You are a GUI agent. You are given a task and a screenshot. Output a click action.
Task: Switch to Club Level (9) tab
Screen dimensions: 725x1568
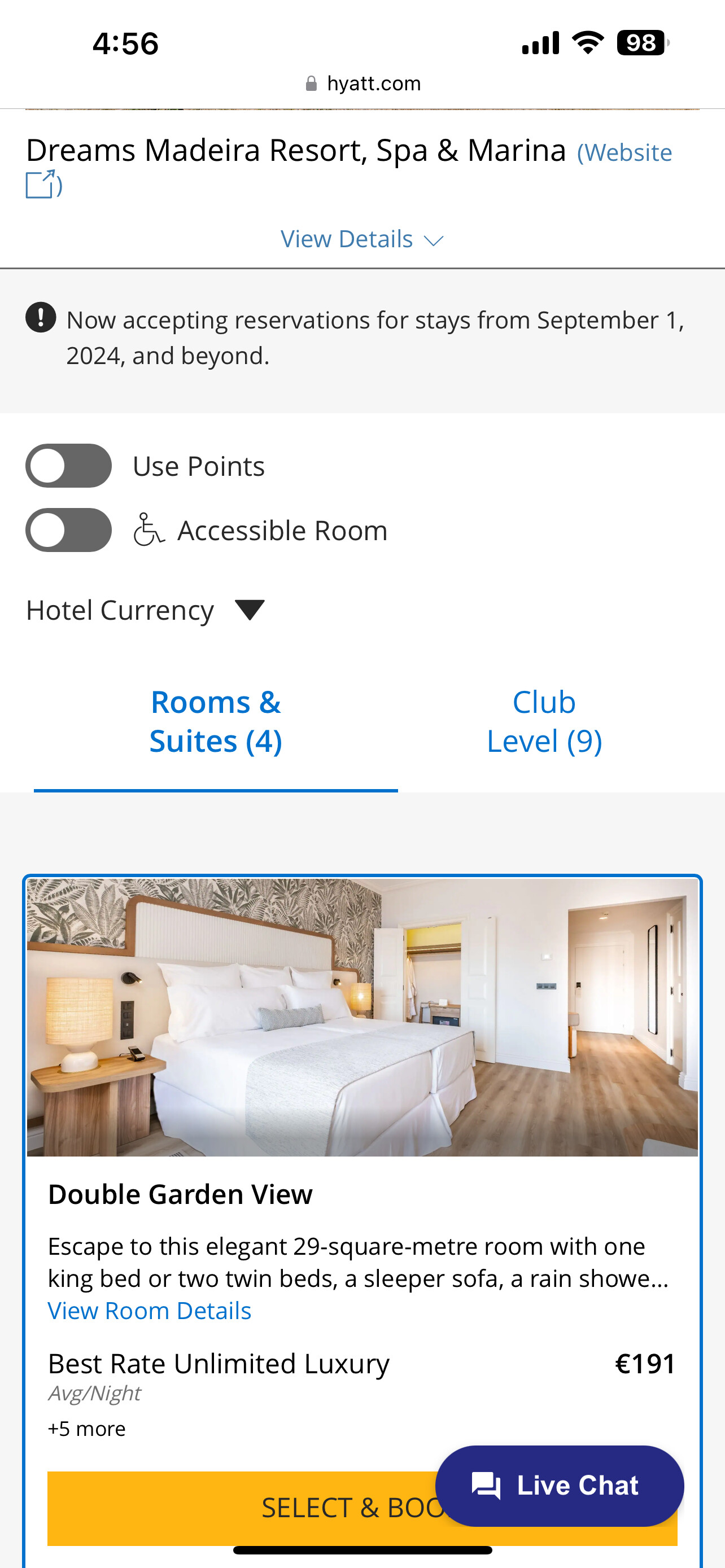point(544,722)
